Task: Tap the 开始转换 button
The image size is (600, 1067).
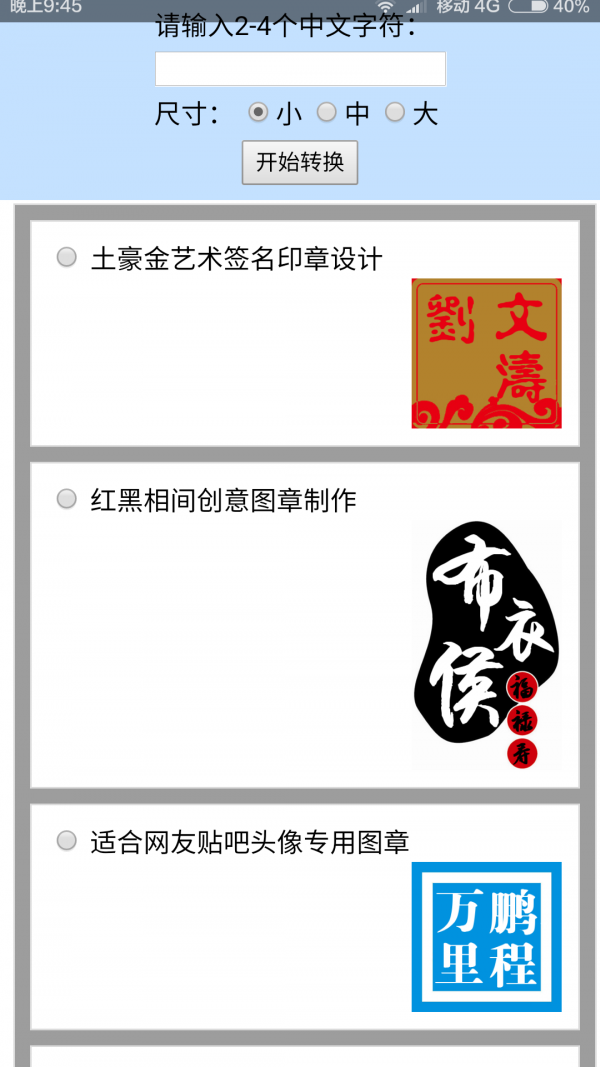Action: tap(300, 162)
